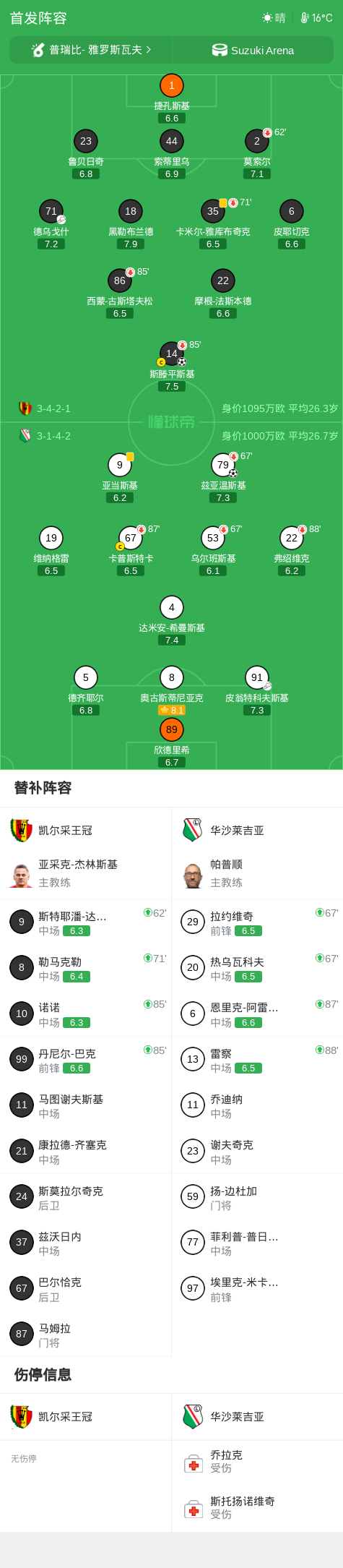View substitute 勒马克勒 details
The image size is (343, 1568).
(x=86, y=968)
